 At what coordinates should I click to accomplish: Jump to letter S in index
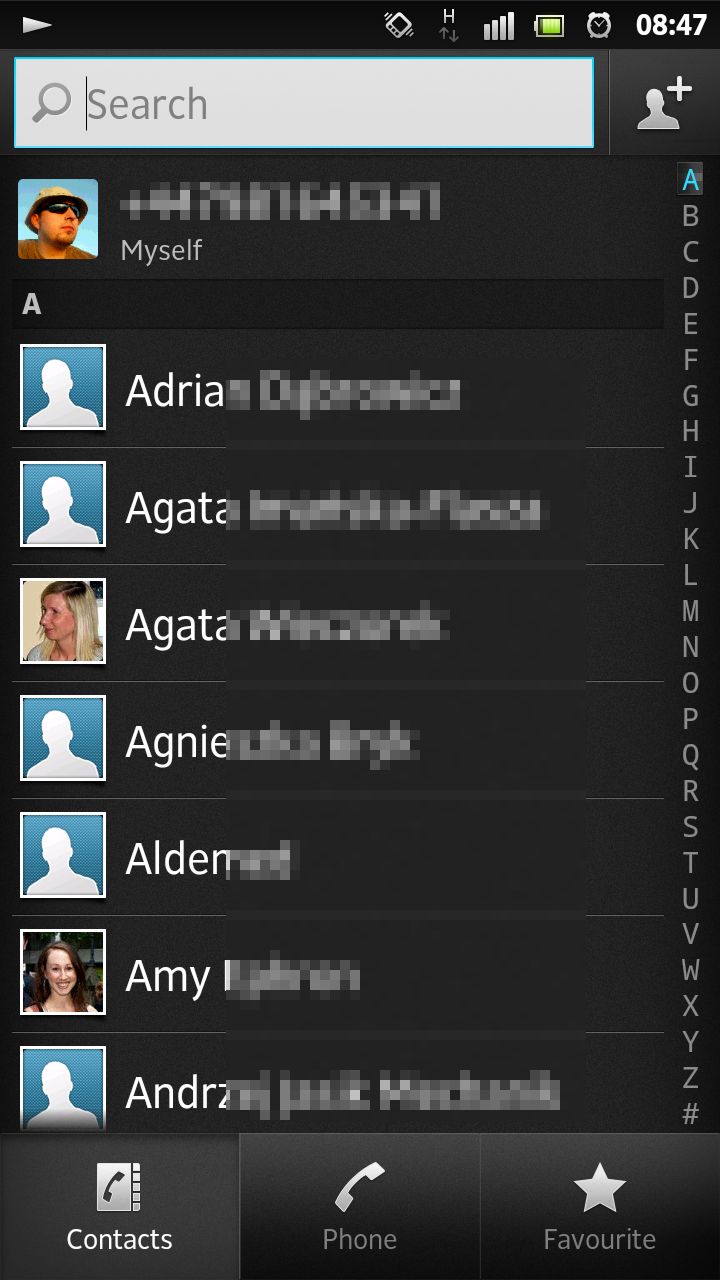tap(690, 827)
